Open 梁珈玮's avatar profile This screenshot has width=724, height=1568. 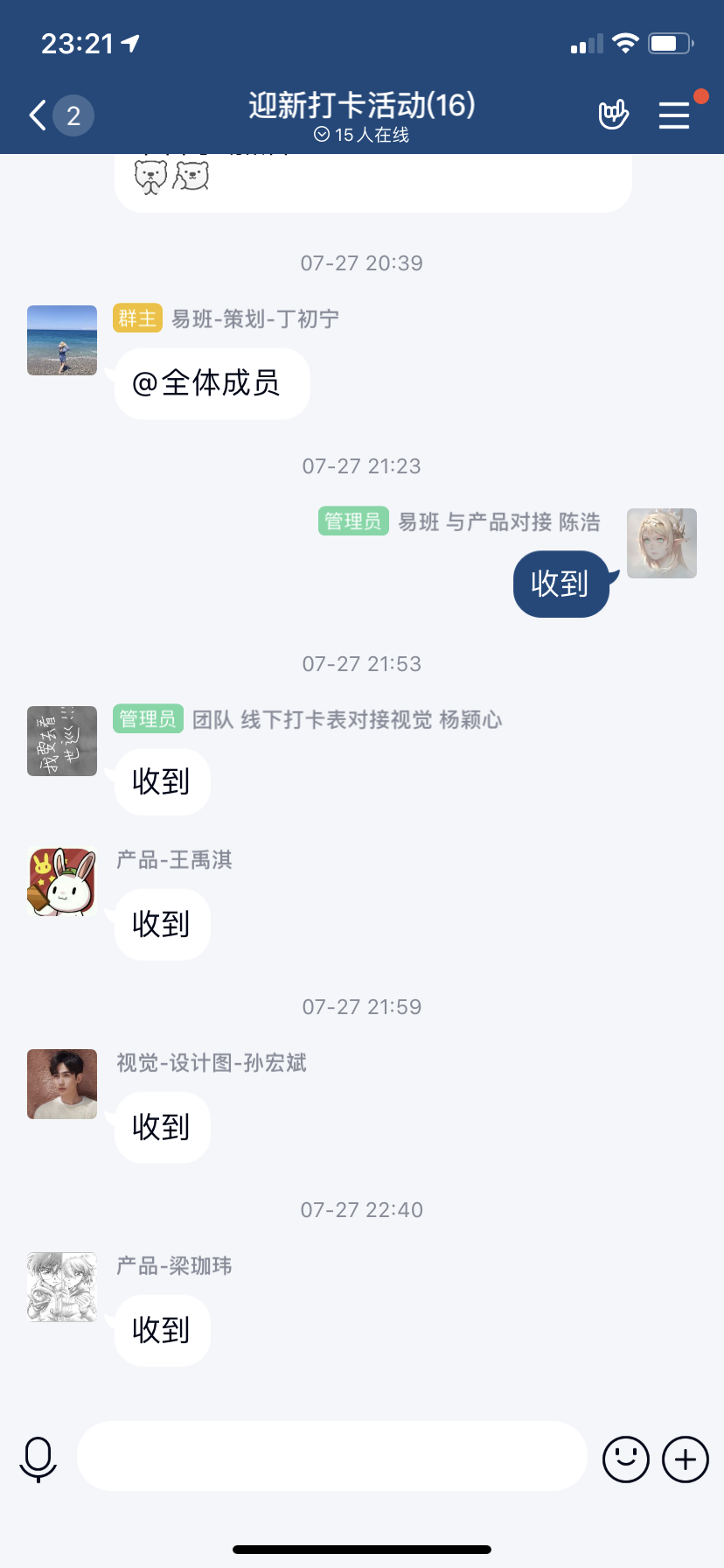click(x=62, y=1286)
